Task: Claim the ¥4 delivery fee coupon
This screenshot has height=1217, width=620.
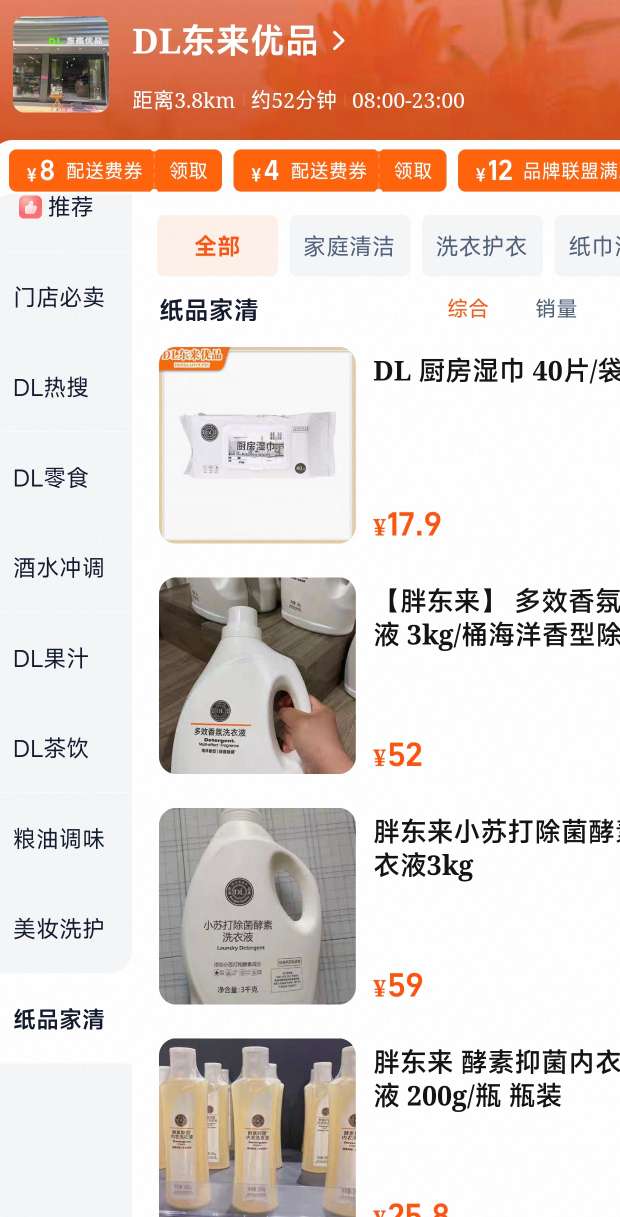Action: click(412, 171)
